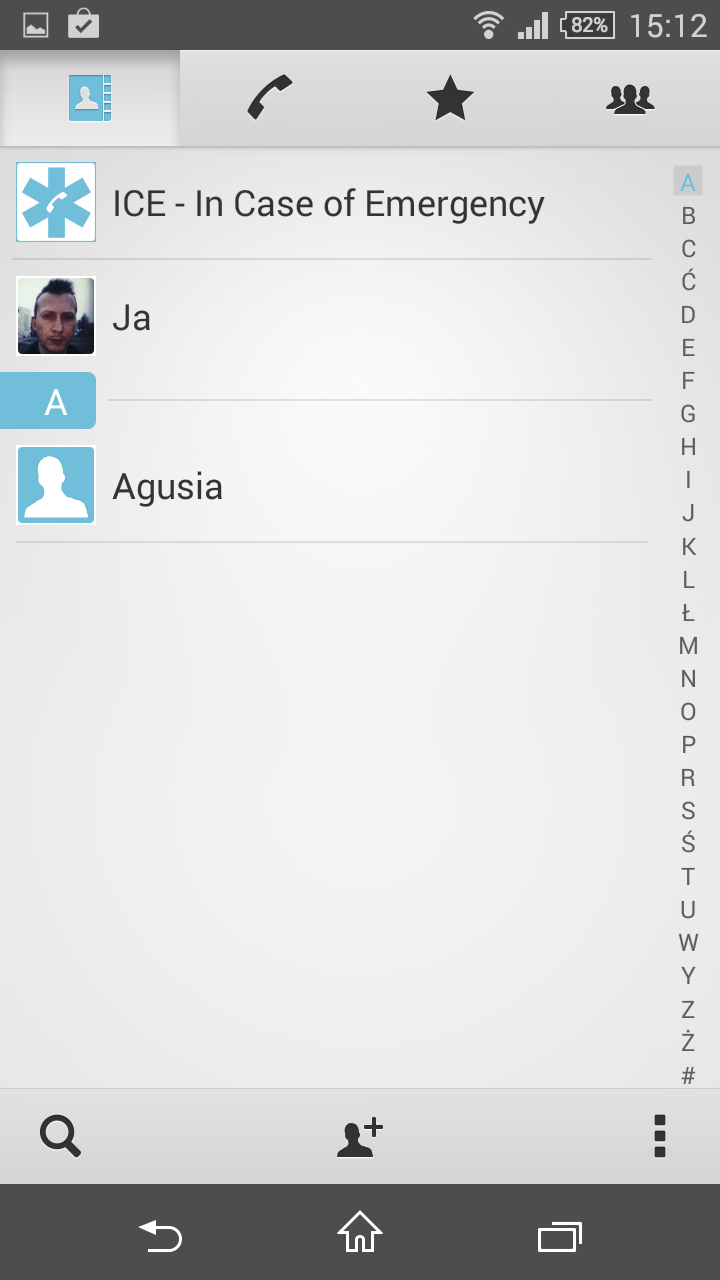Switch to the groups tab
Image resolution: width=720 pixels, height=1280 pixels.
click(630, 98)
